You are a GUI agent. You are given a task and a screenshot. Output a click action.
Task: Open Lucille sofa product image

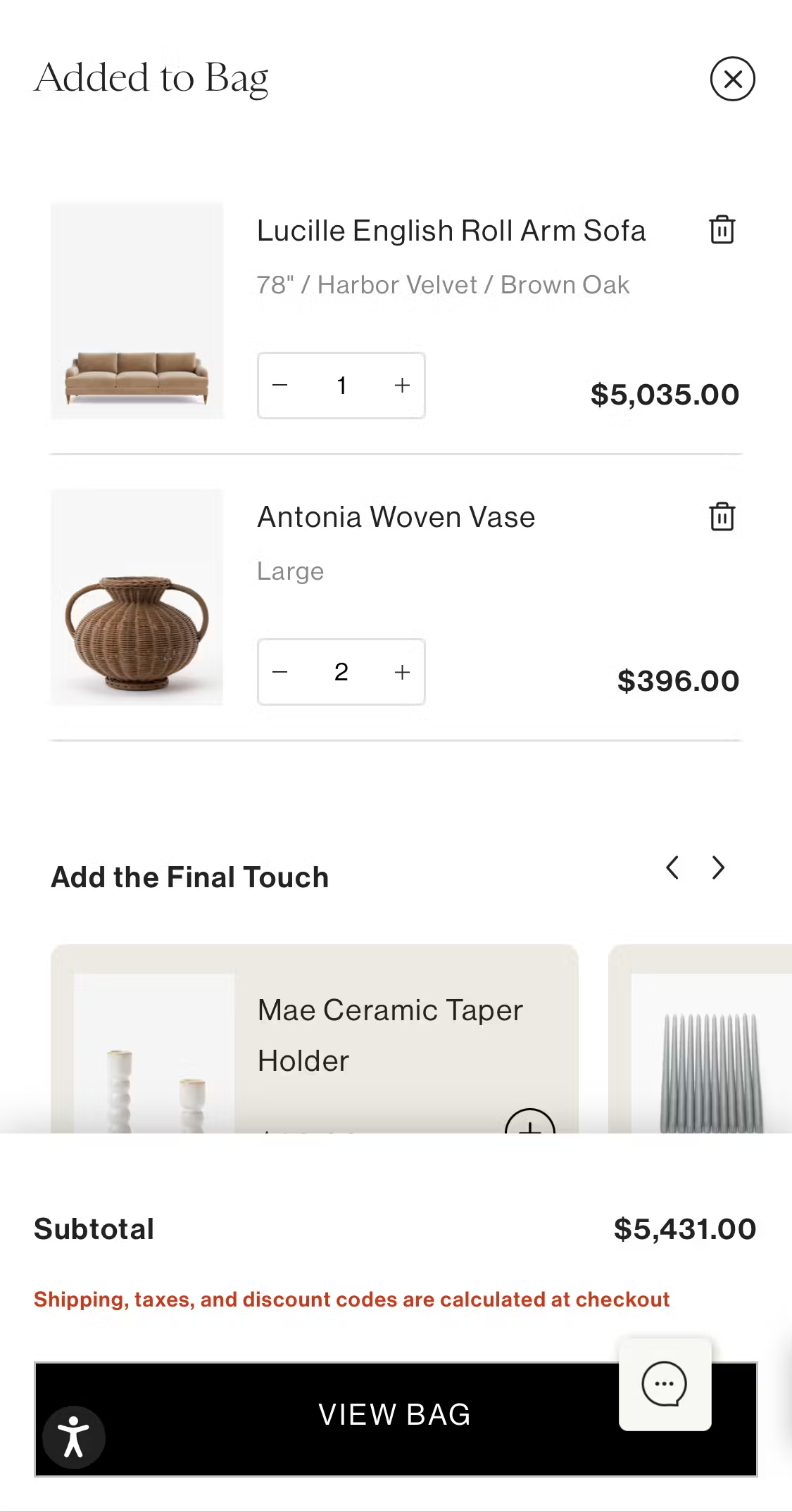[137, 311]
